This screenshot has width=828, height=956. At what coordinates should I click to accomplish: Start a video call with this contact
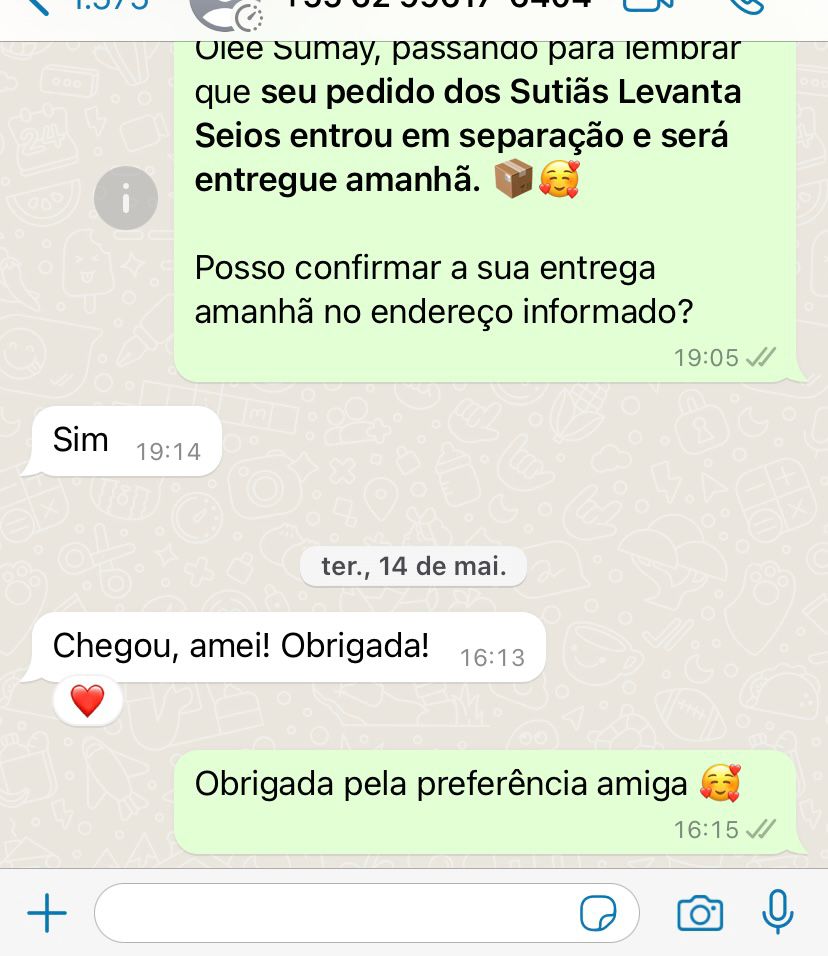[647, 6]
